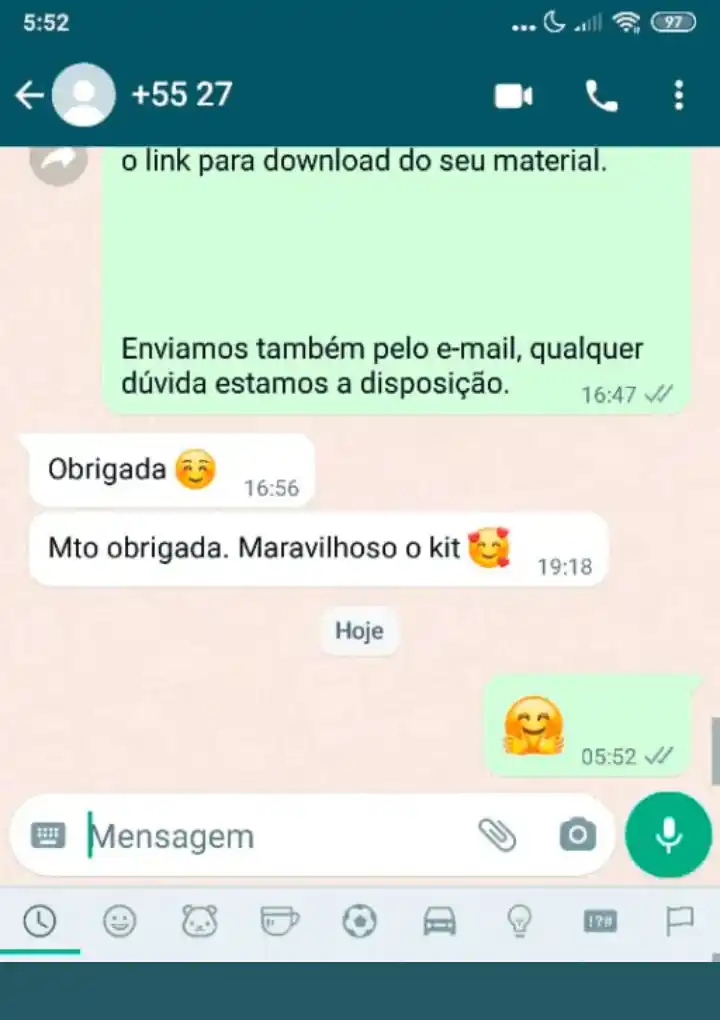The width and height of the screenshot is (720, 1020).
Task: Record a voice message
Action: pyautogui.click(x=668, y=835)
